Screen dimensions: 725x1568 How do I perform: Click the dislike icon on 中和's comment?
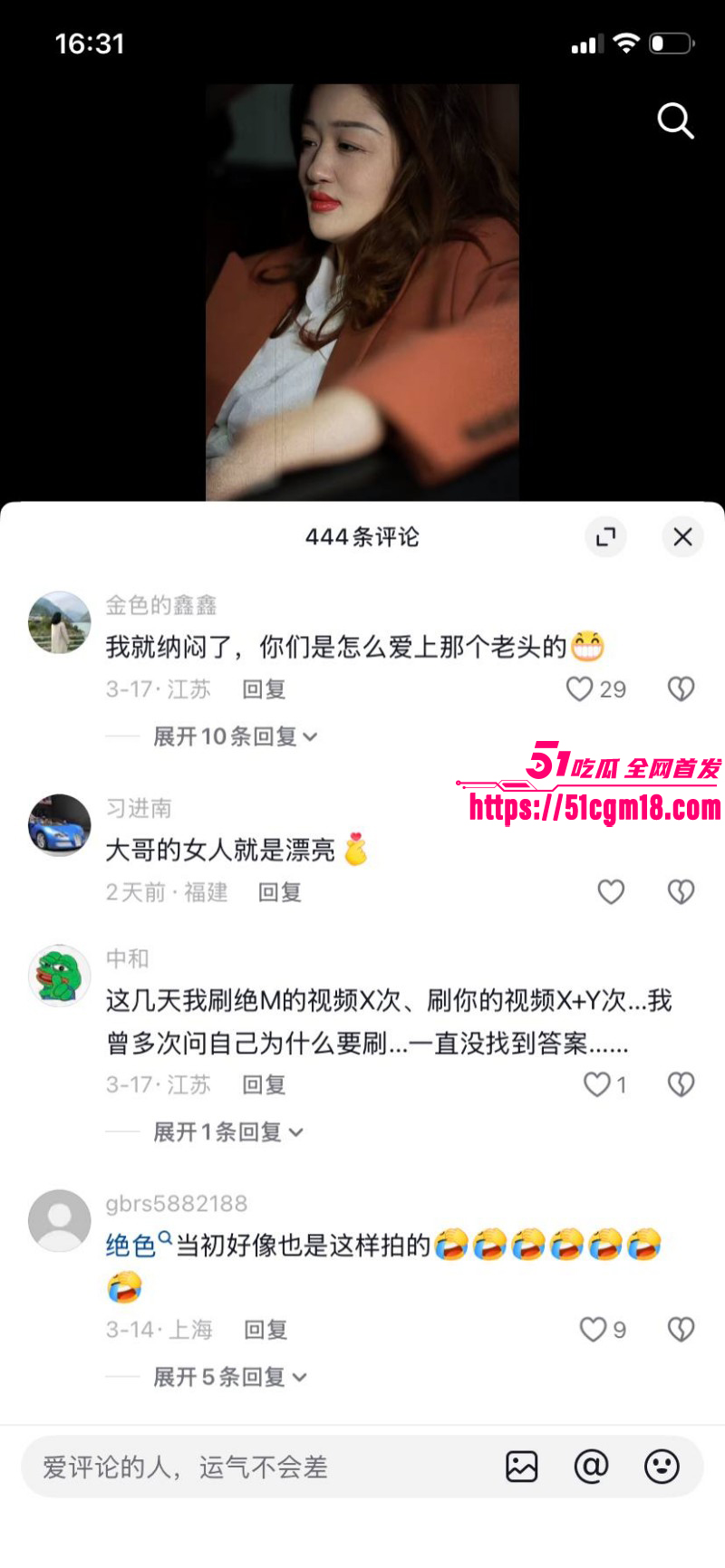[681, 1083]
